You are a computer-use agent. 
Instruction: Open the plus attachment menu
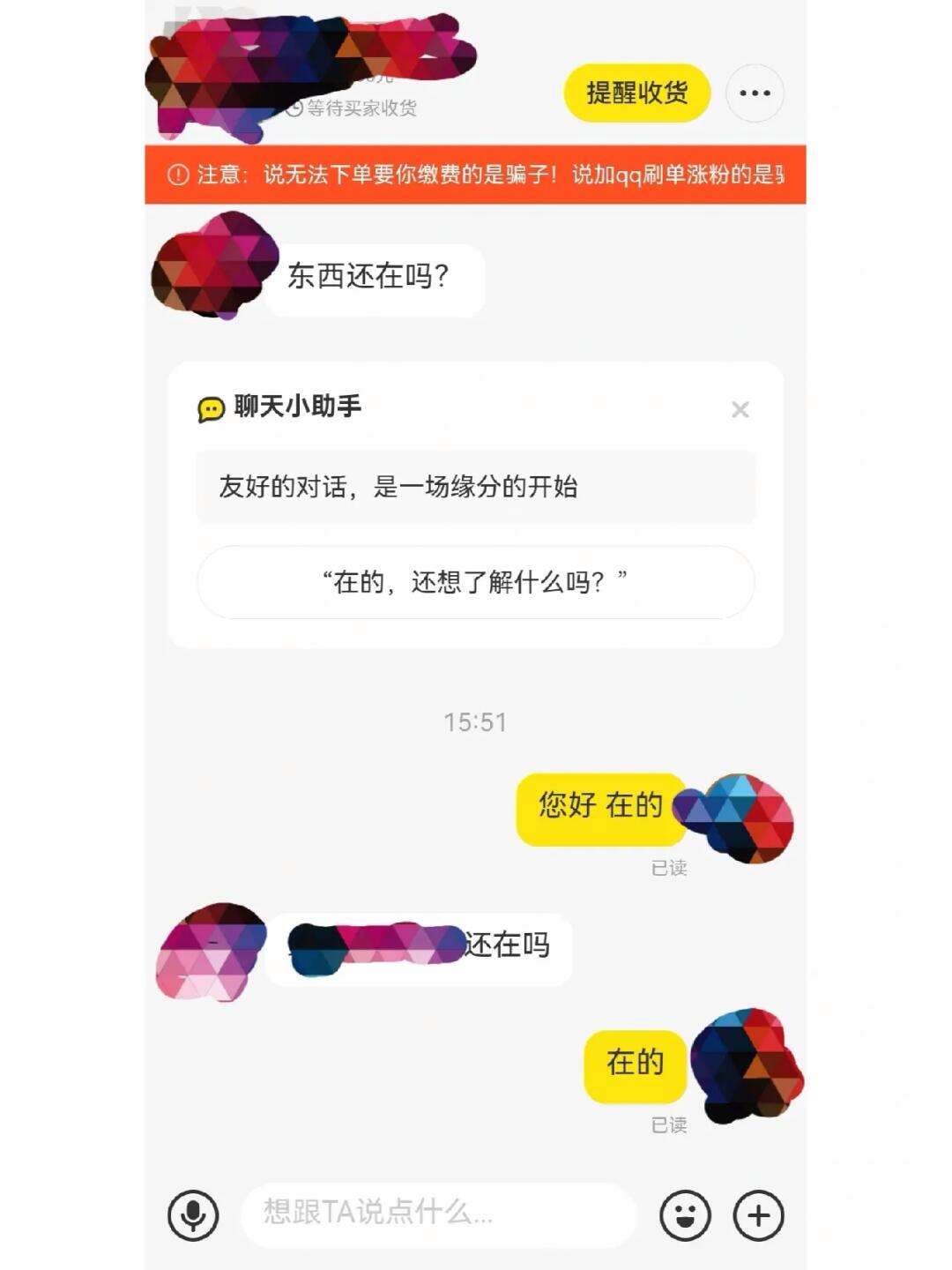point(758,1215)
